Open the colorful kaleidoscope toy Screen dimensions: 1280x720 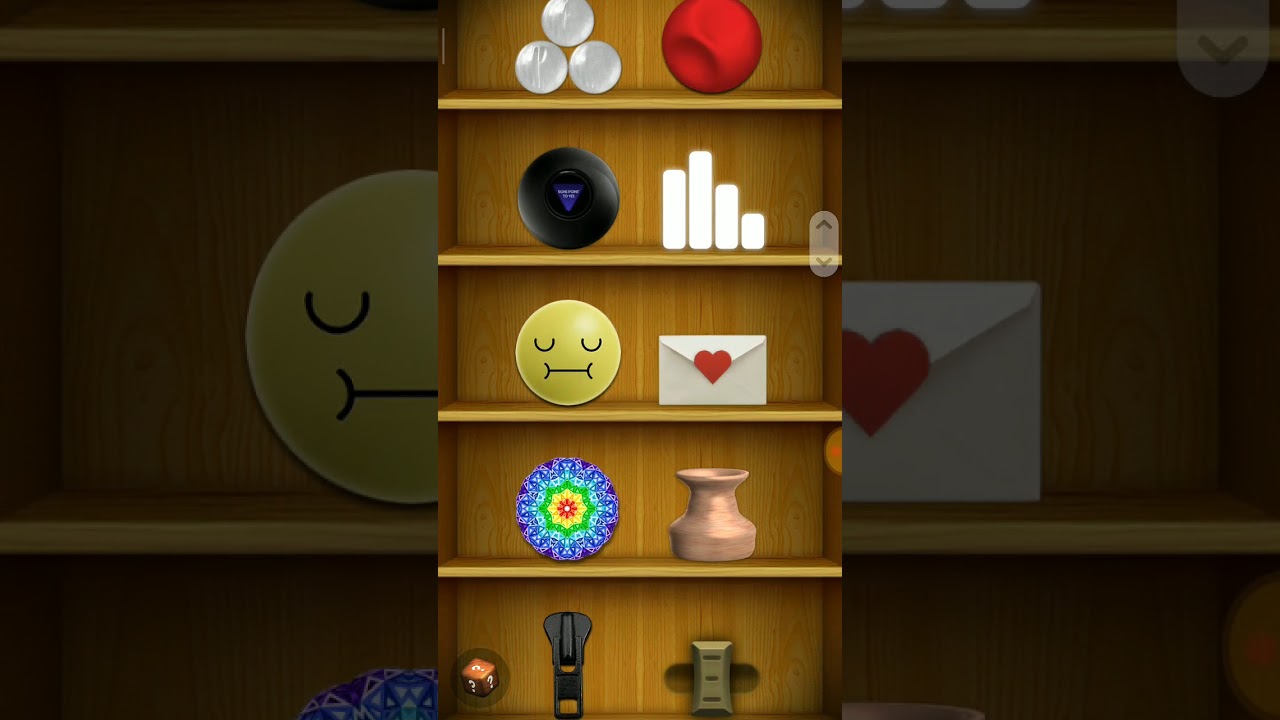567,509
